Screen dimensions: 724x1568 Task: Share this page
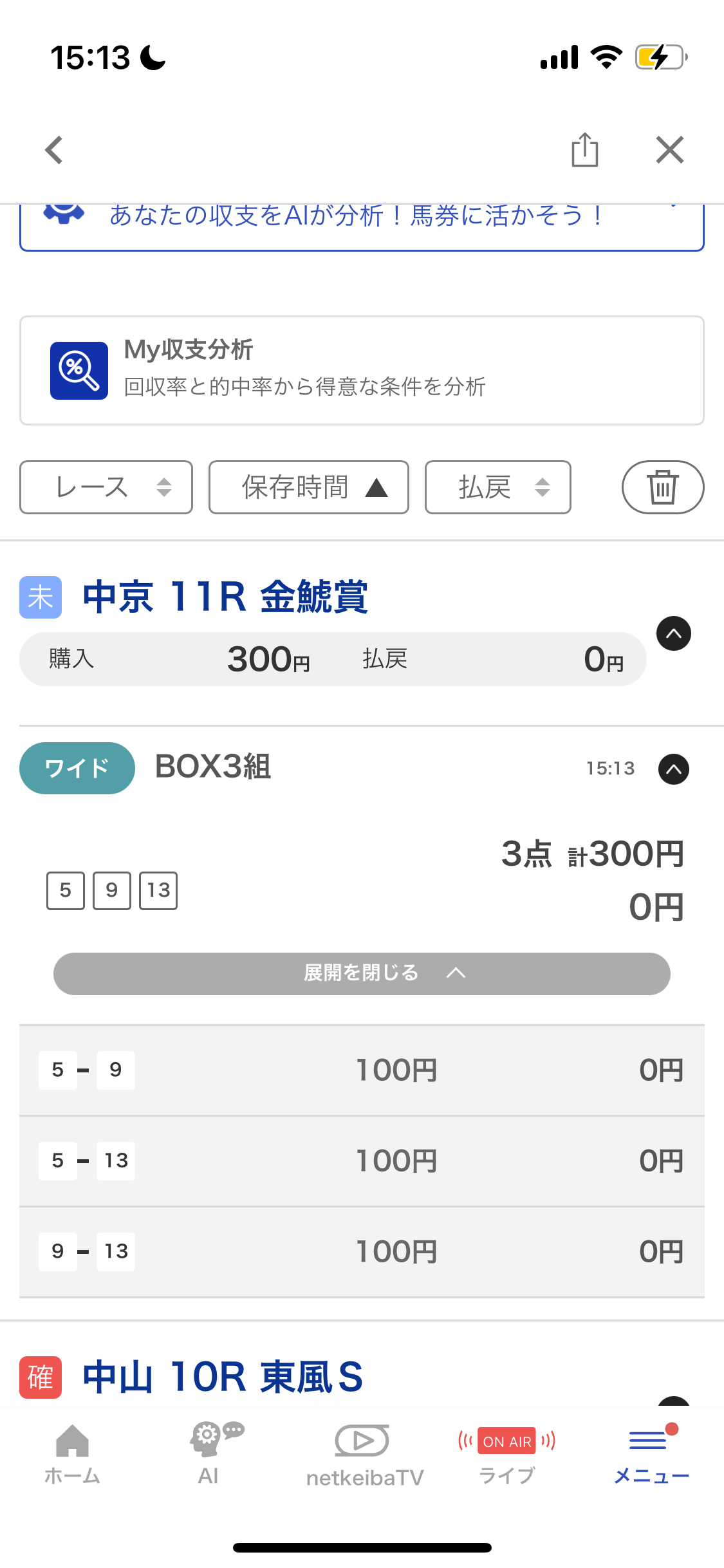click(584, 150)
